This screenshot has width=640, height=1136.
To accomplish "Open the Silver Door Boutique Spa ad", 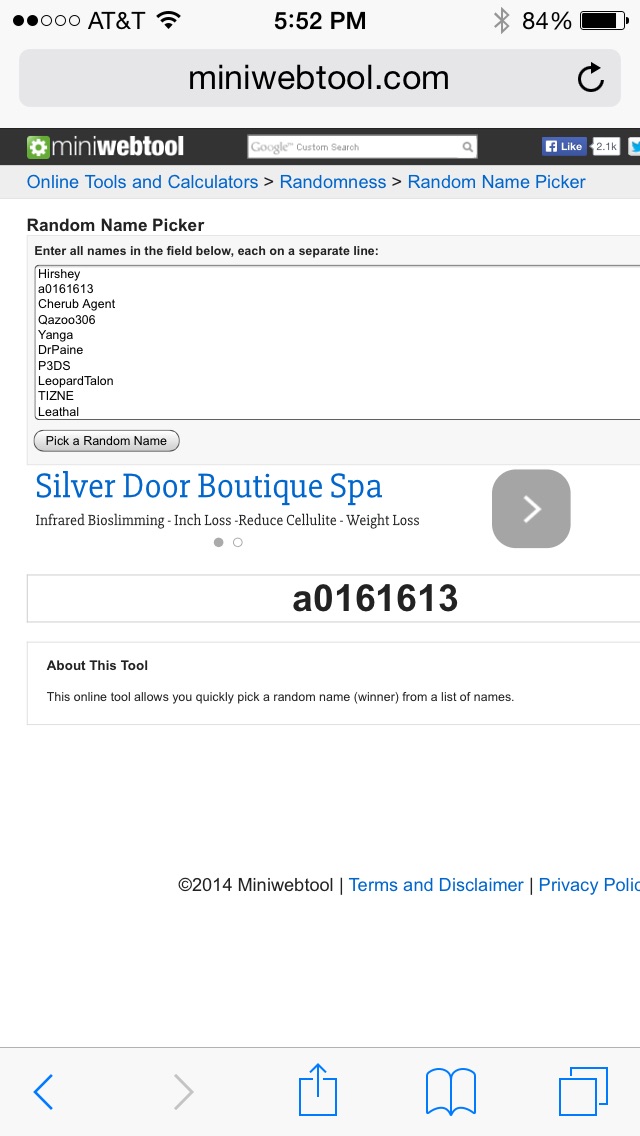I will click(x=208, y=487).
